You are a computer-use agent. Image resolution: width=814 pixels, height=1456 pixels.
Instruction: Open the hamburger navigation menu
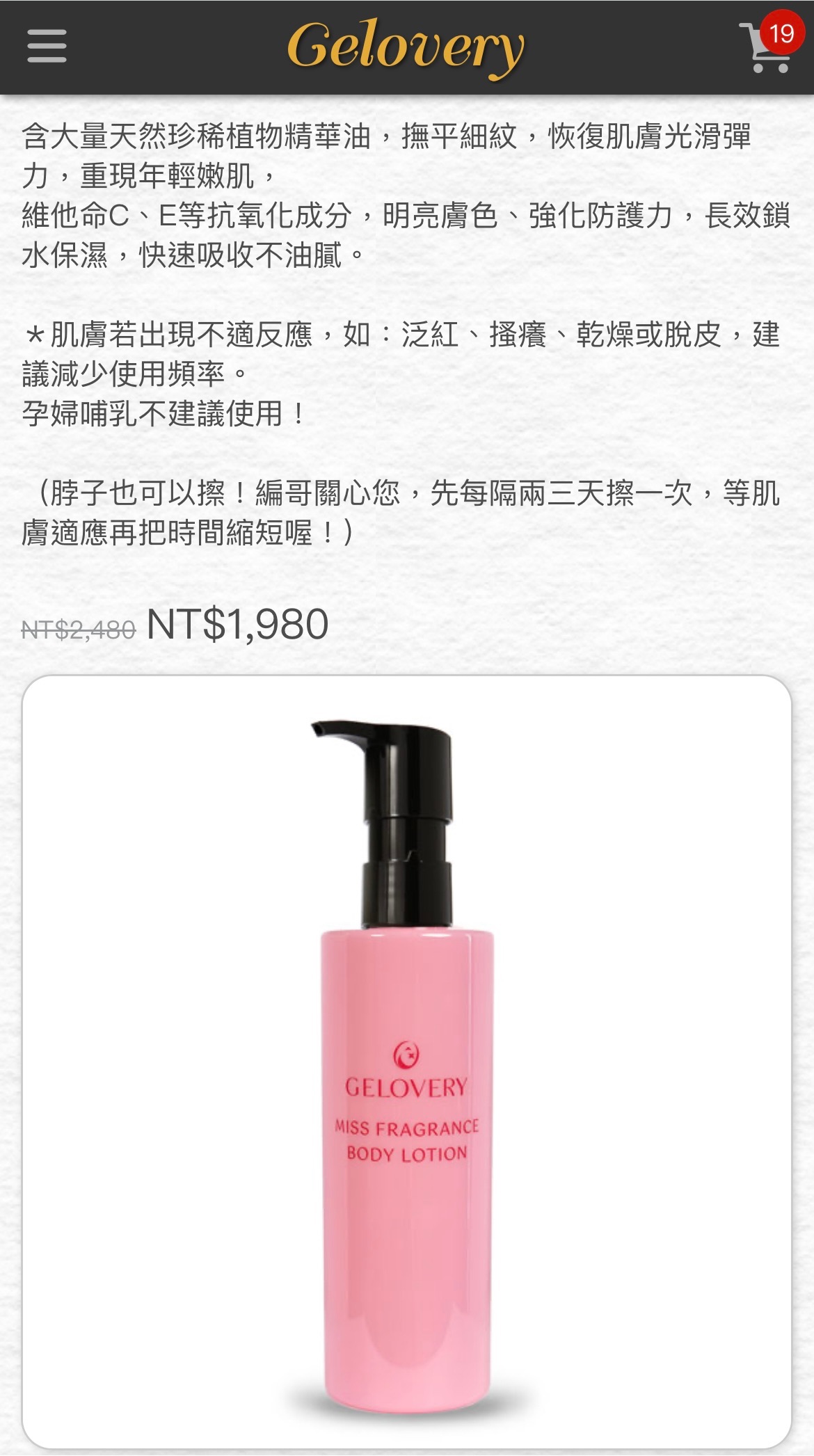(47, 46)
